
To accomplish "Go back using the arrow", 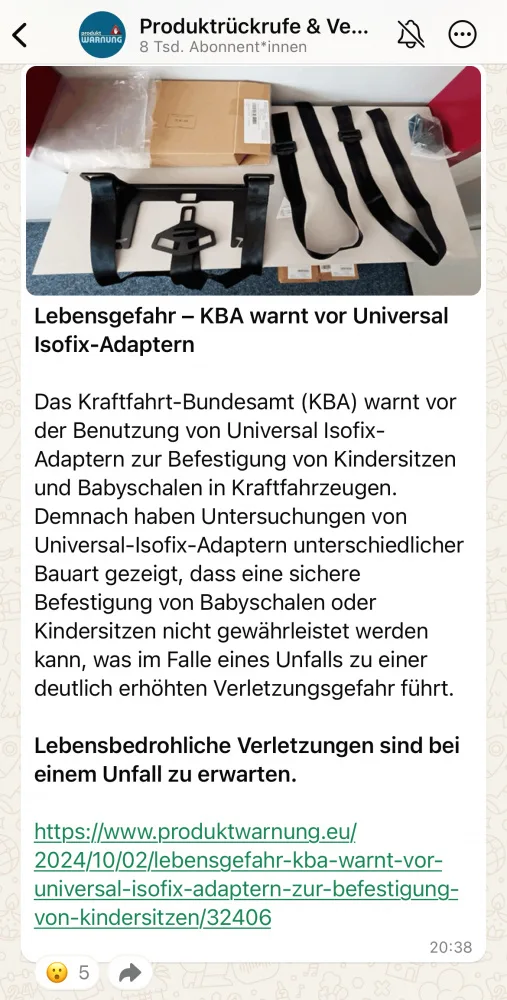I will 20,35.
